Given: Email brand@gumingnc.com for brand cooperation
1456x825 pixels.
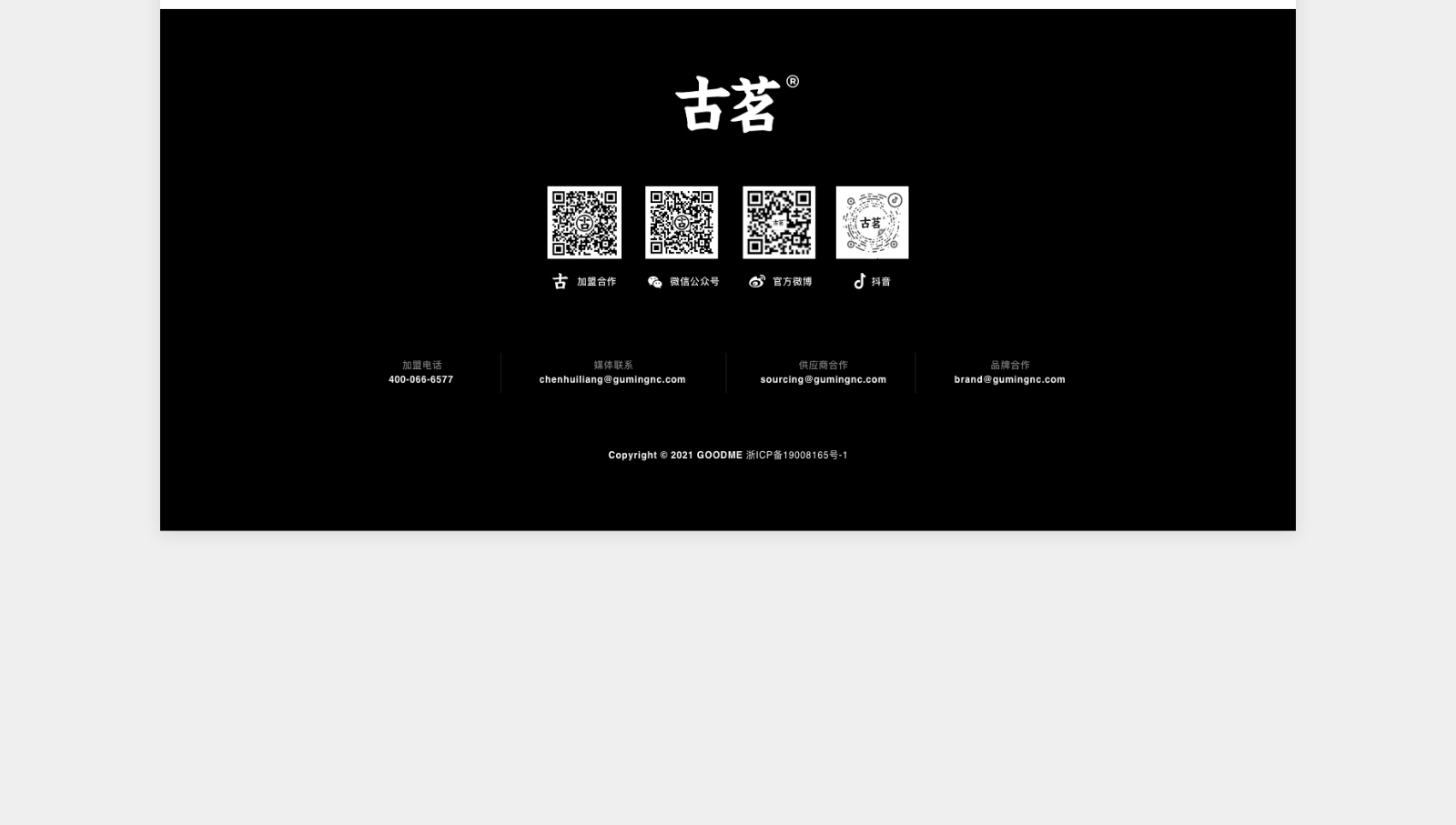Looking at the screenshot, I should (x=1009, y=379).
